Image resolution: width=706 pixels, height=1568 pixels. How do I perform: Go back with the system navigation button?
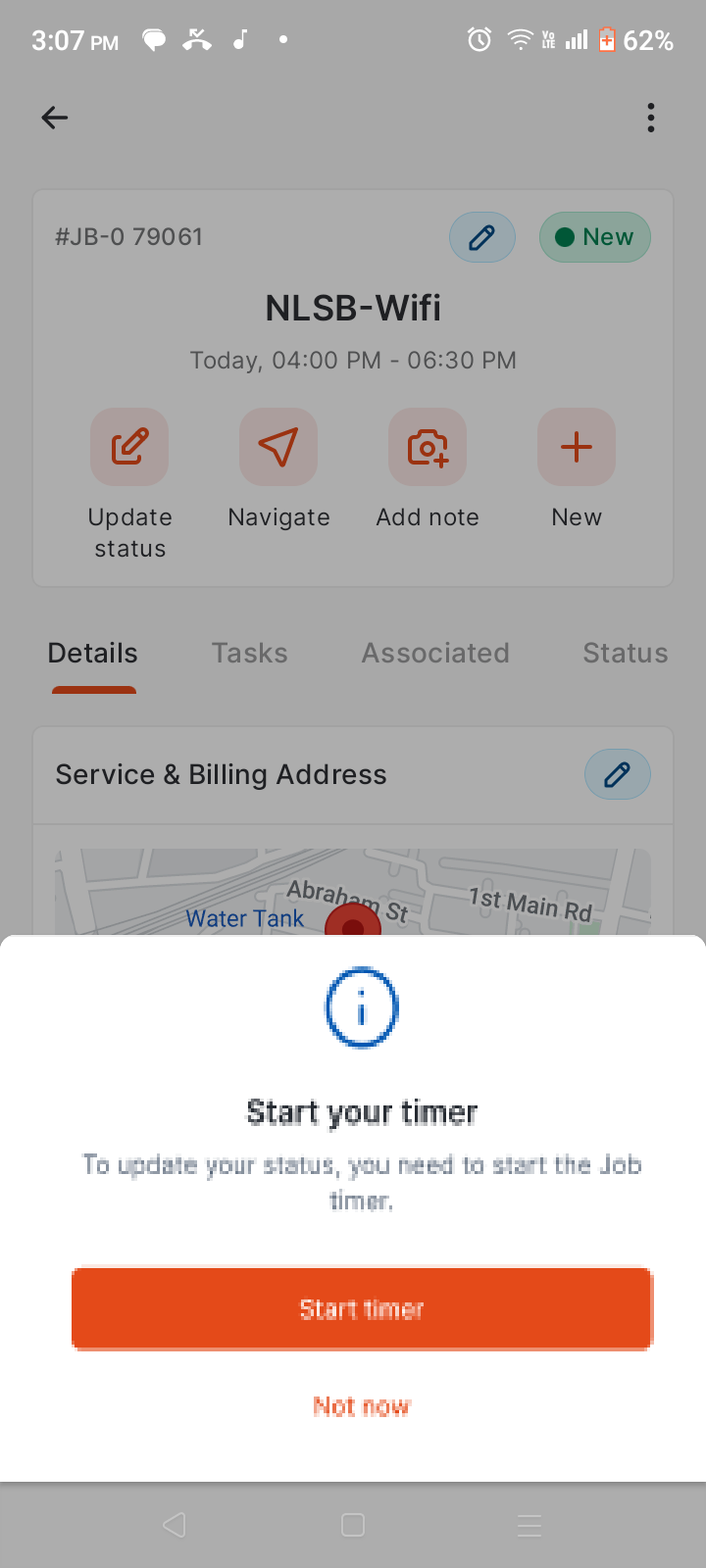click(x=175, y=1525)
